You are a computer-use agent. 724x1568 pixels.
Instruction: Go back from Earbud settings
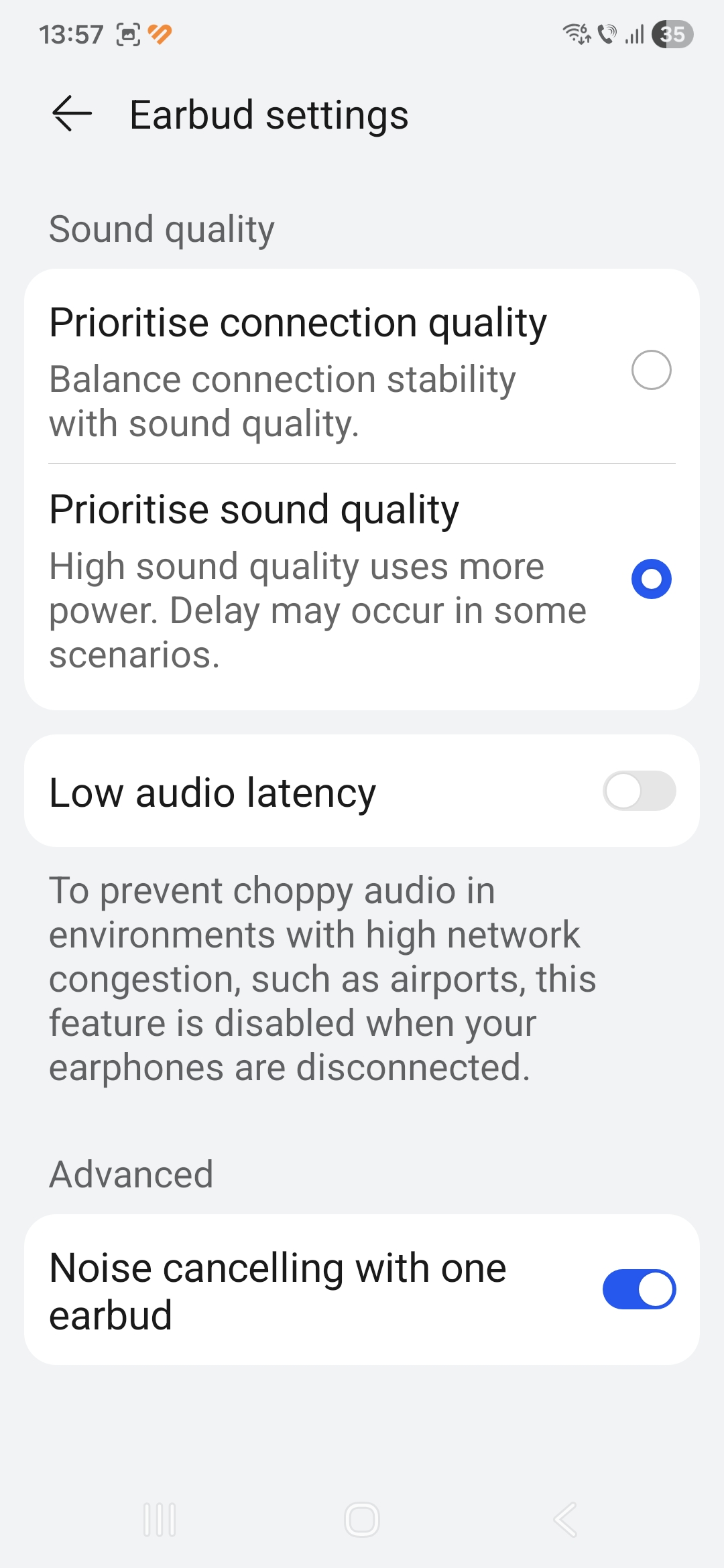(72, 114)
